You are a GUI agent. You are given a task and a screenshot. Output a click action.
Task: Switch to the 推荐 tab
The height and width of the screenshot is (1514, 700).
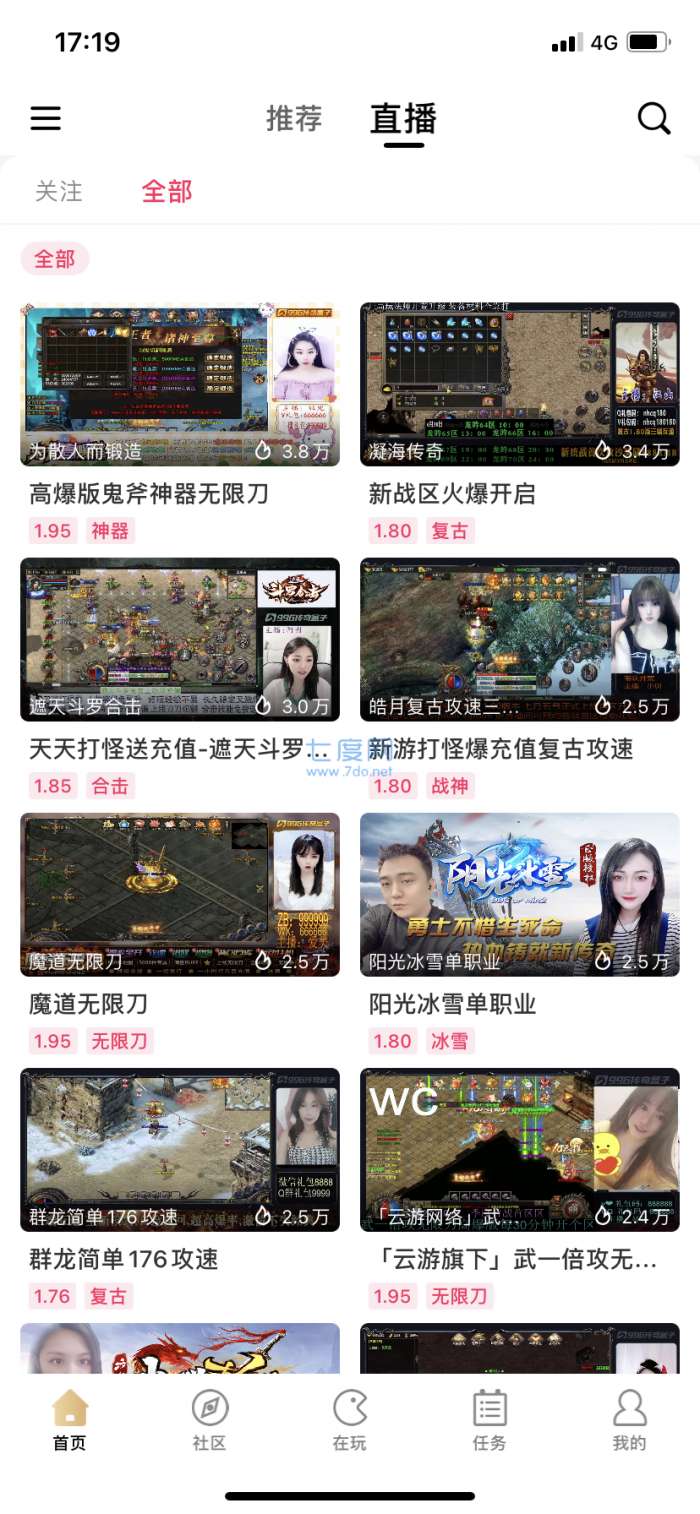(294, 119)
